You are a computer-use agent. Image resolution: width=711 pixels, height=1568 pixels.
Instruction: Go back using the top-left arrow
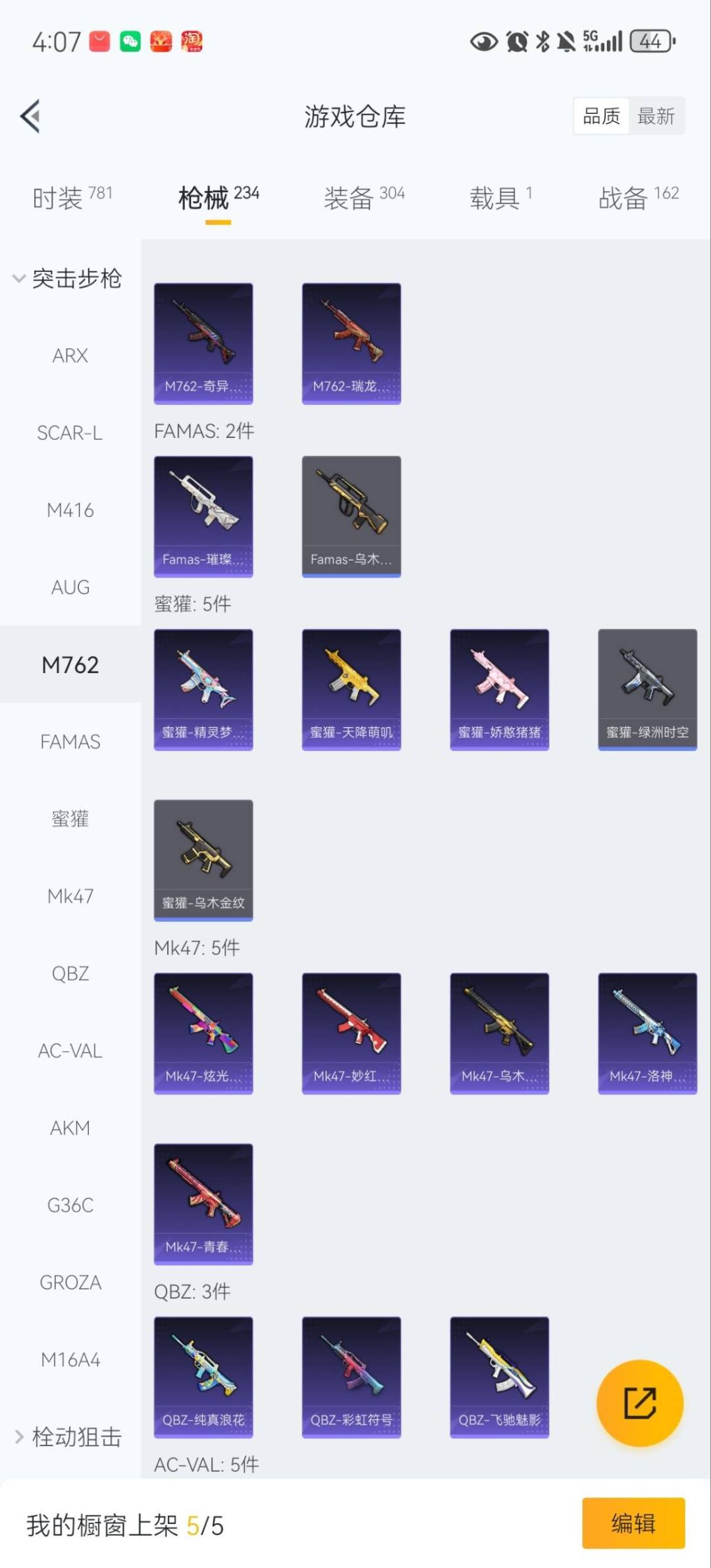30,116
